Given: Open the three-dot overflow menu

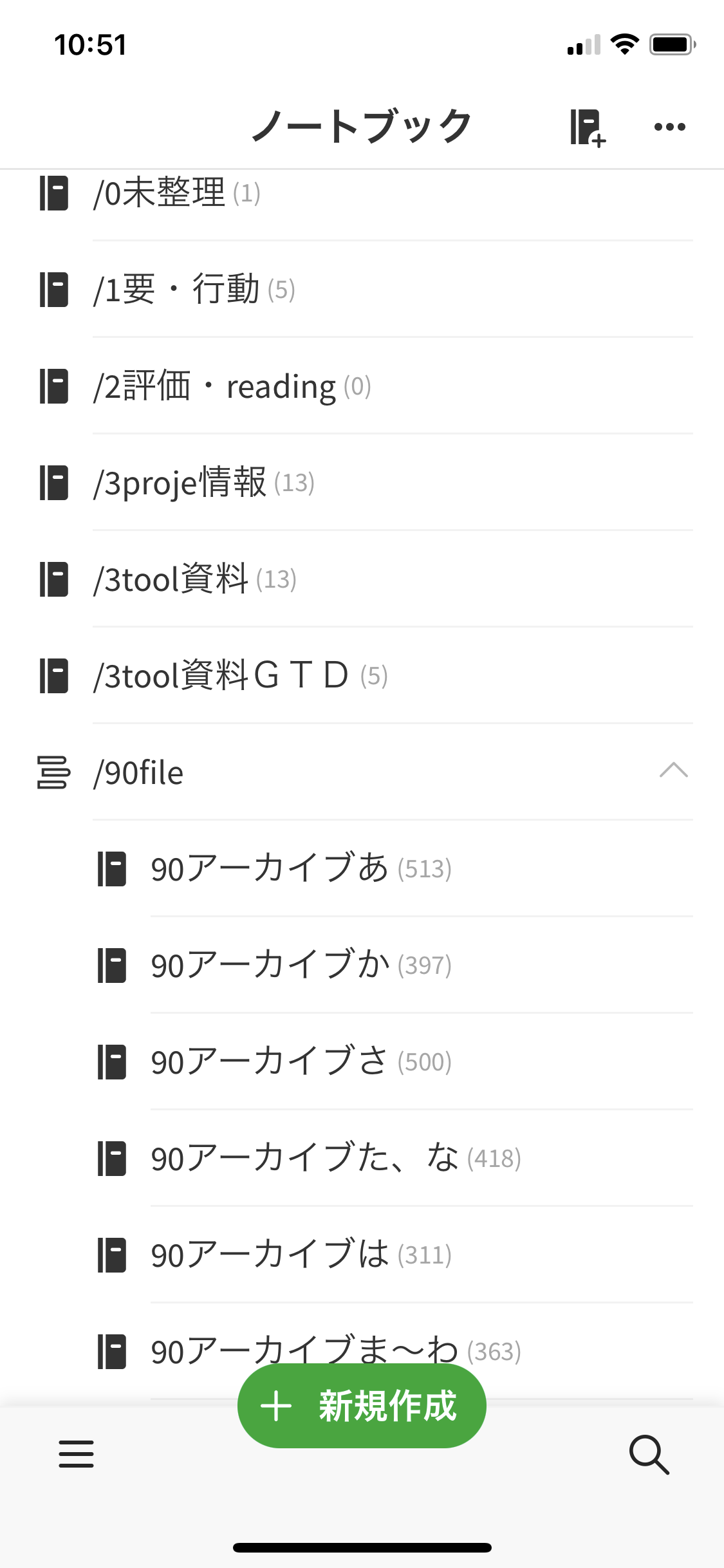Looking at the screenshot, I should pyautogui.click(x=669, y=127).
